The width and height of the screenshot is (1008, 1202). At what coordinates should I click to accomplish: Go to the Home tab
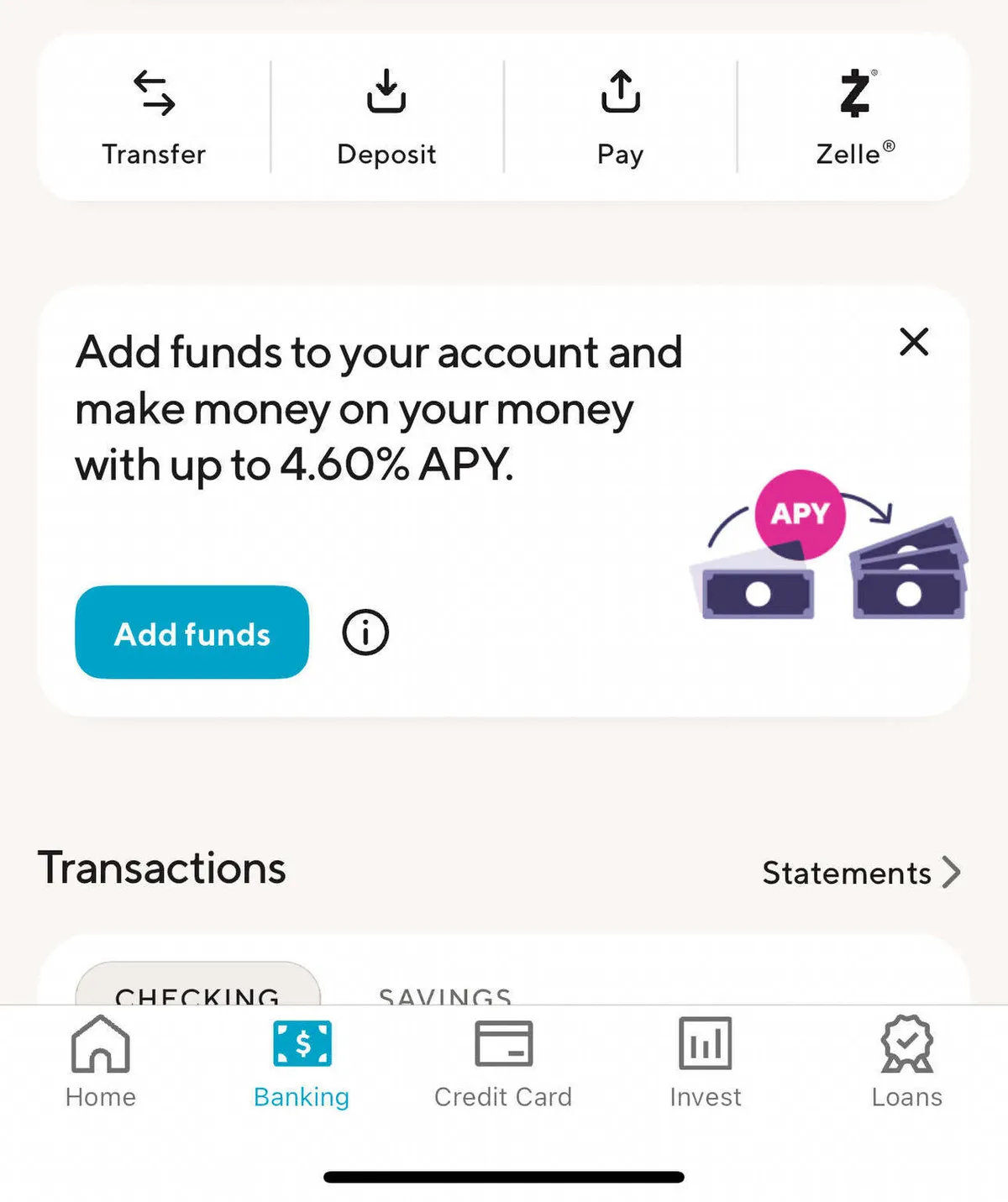[x=101, y=1061]
